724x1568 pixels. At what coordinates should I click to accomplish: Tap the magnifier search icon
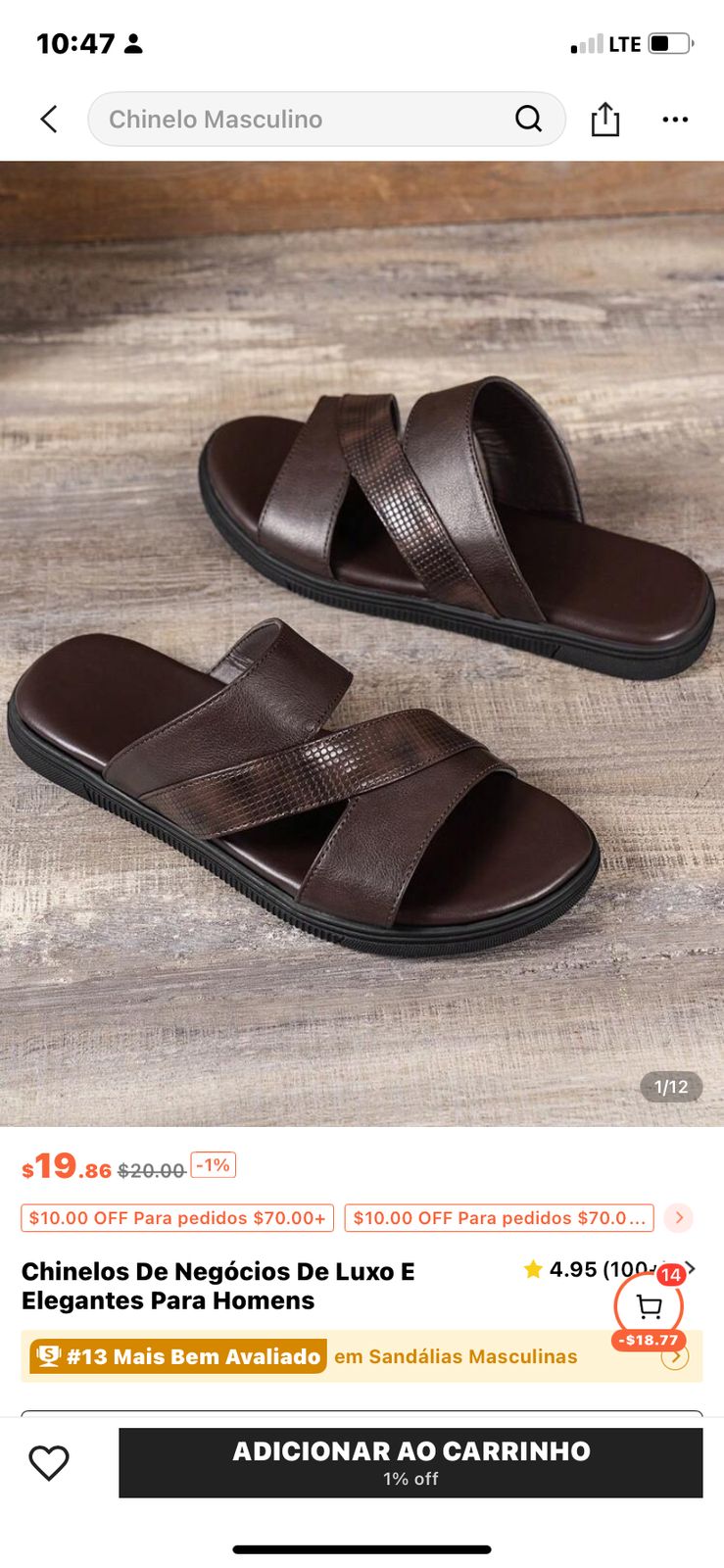[x=528, y=120]
